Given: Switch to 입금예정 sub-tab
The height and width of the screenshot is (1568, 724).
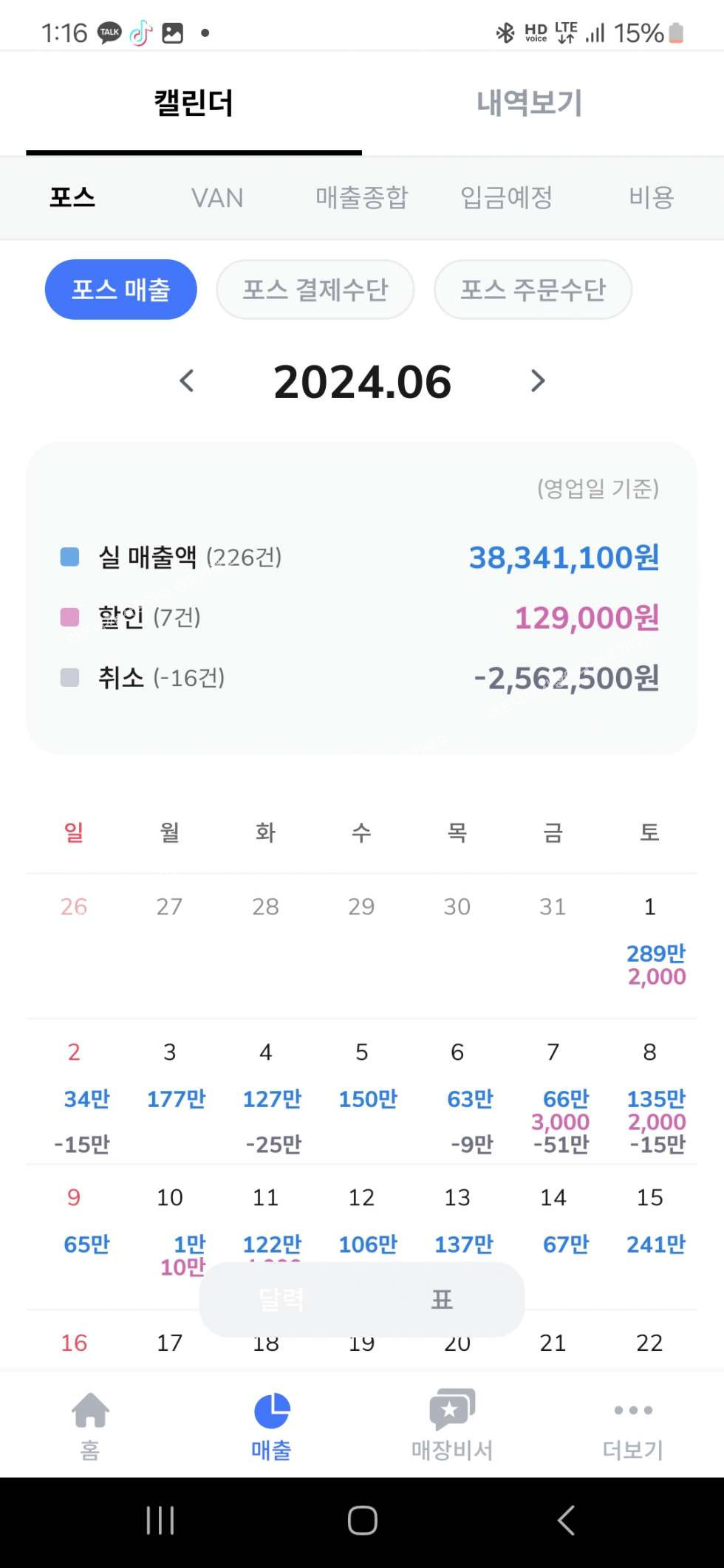Looking at the screenshot, I should [x=506, y=198].
